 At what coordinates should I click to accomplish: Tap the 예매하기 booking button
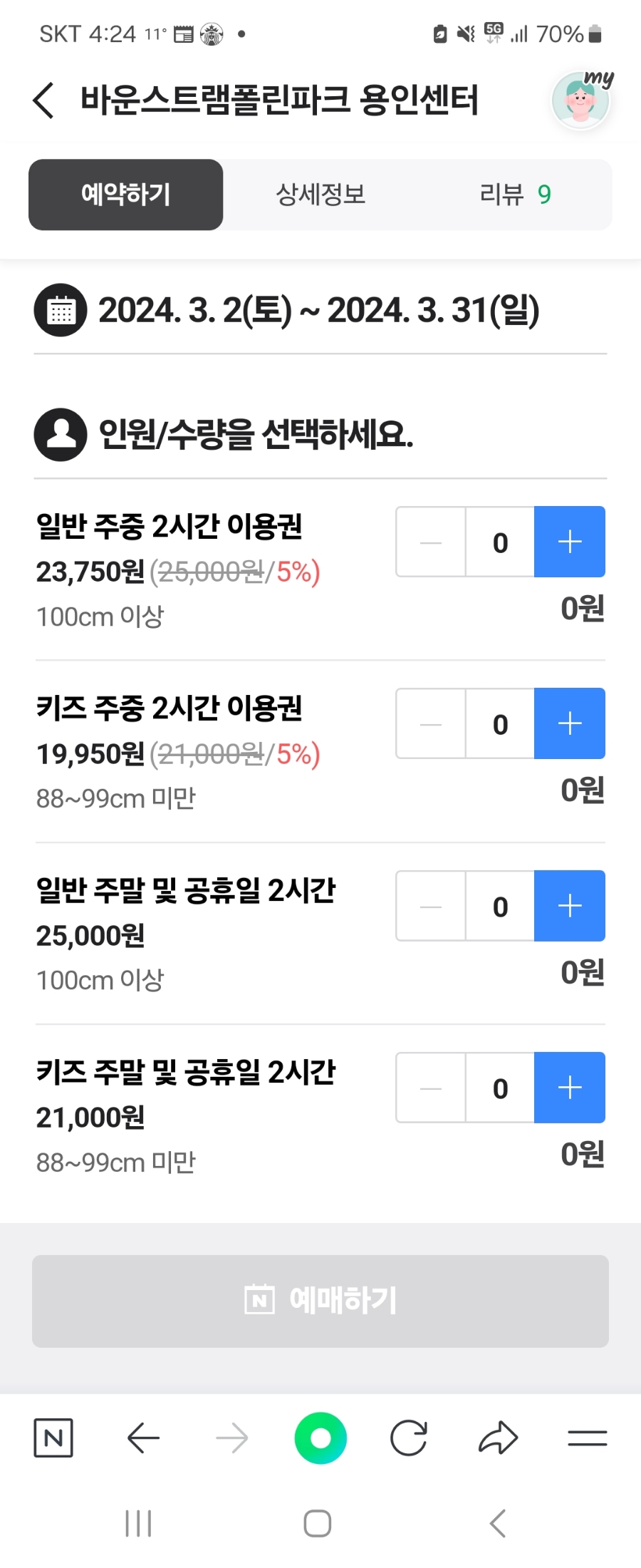click(320, 1301)
